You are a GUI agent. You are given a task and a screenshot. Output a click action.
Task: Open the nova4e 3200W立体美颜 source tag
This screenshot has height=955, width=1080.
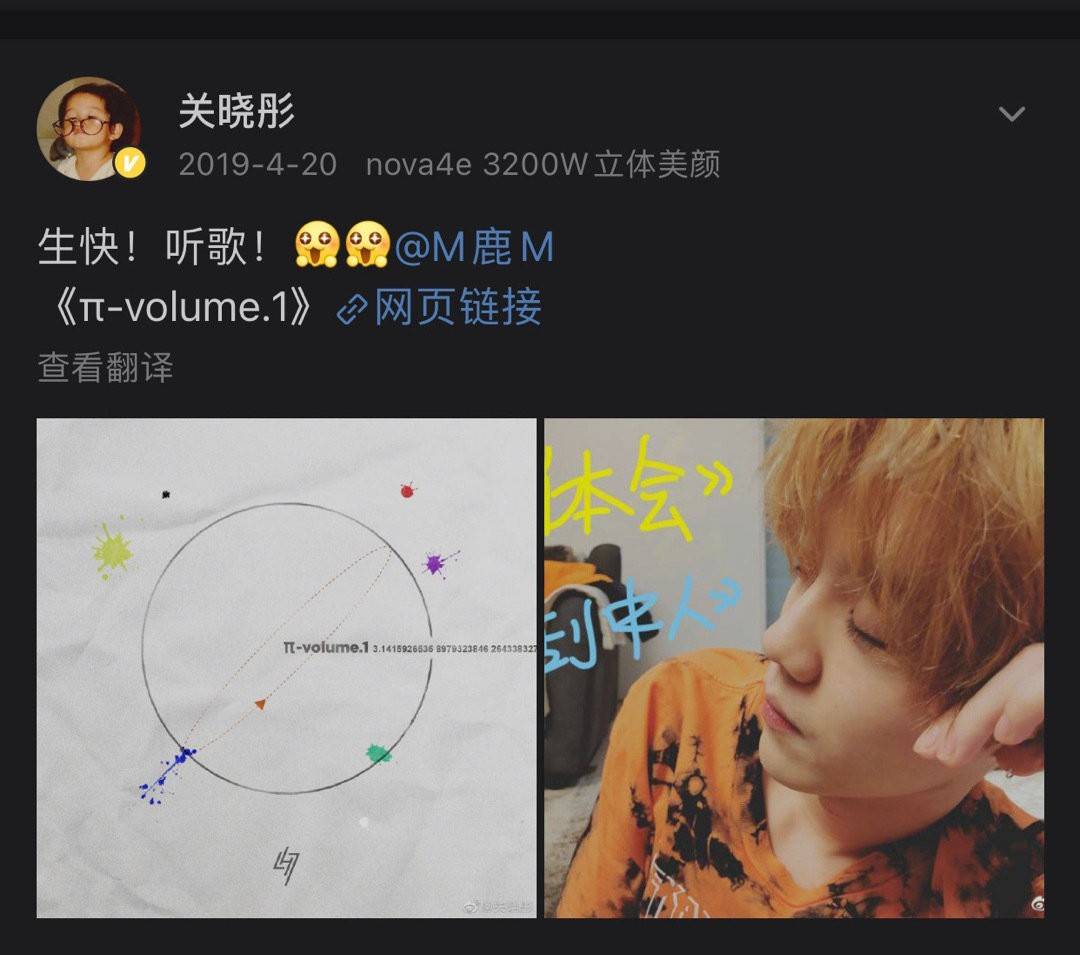(543, 165)
